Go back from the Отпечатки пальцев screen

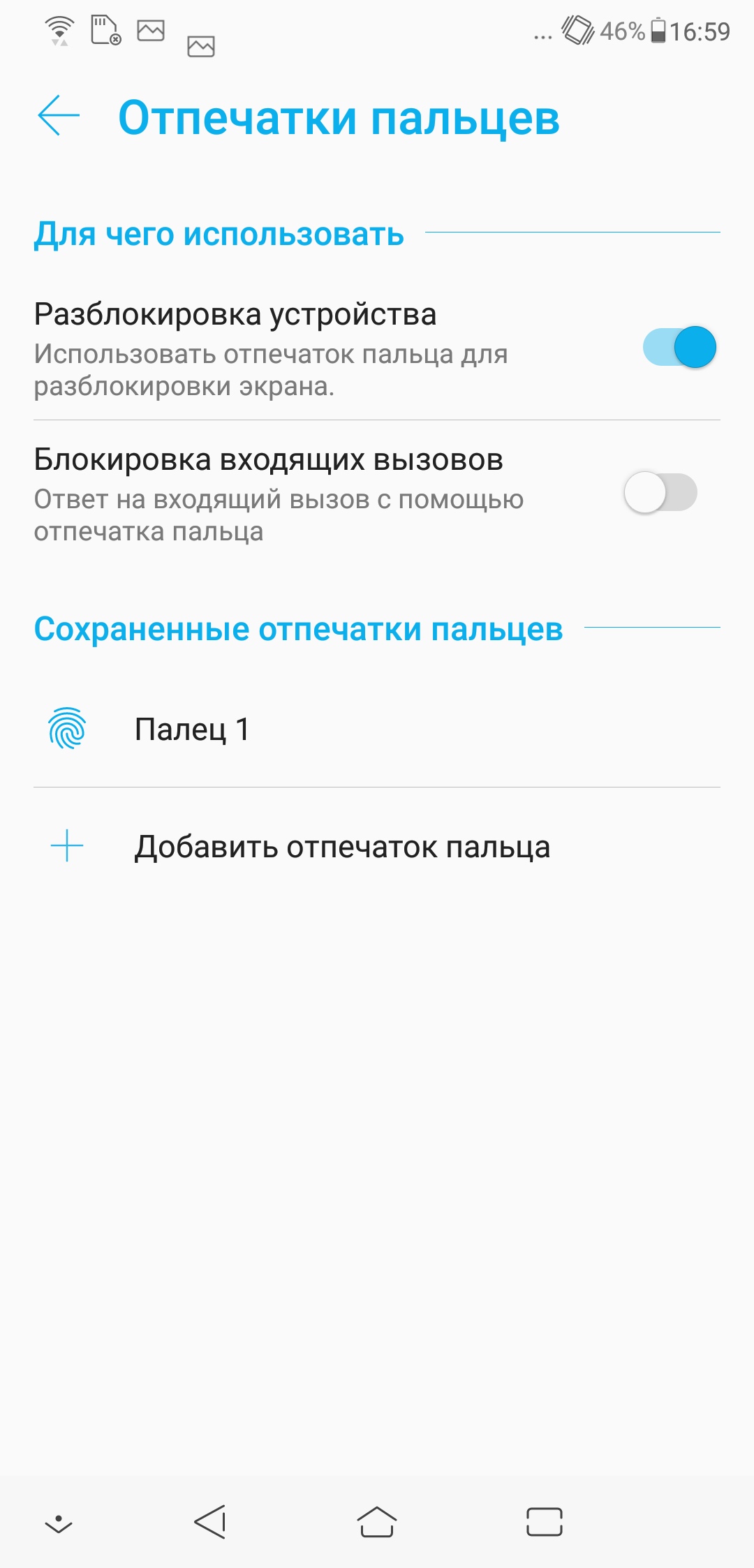[x=59, y=116]
